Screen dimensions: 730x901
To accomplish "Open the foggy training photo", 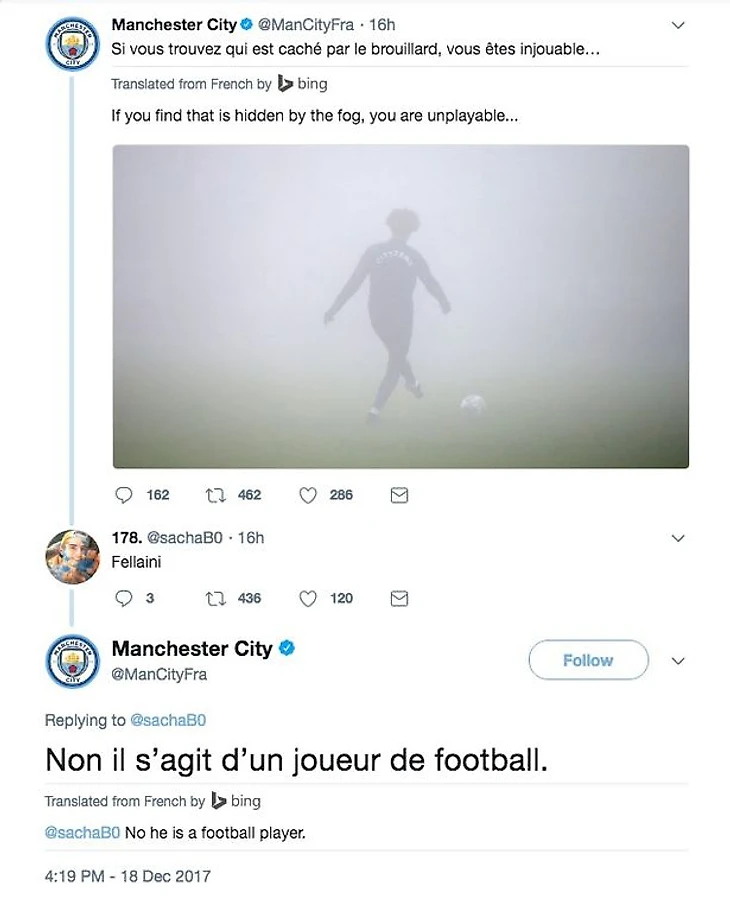I will [x=400, y=306].
